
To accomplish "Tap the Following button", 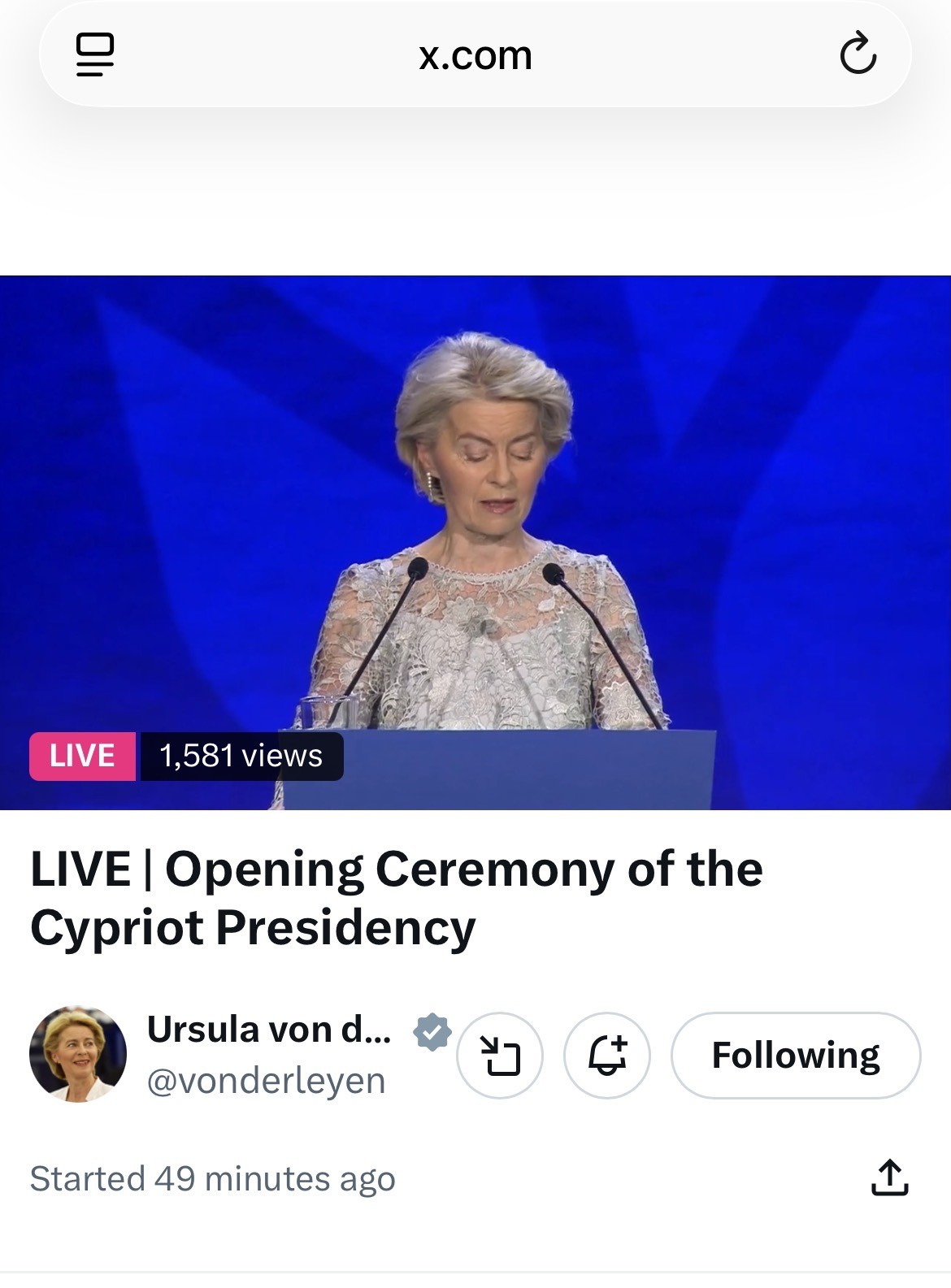I will [x=796, y=1055].
